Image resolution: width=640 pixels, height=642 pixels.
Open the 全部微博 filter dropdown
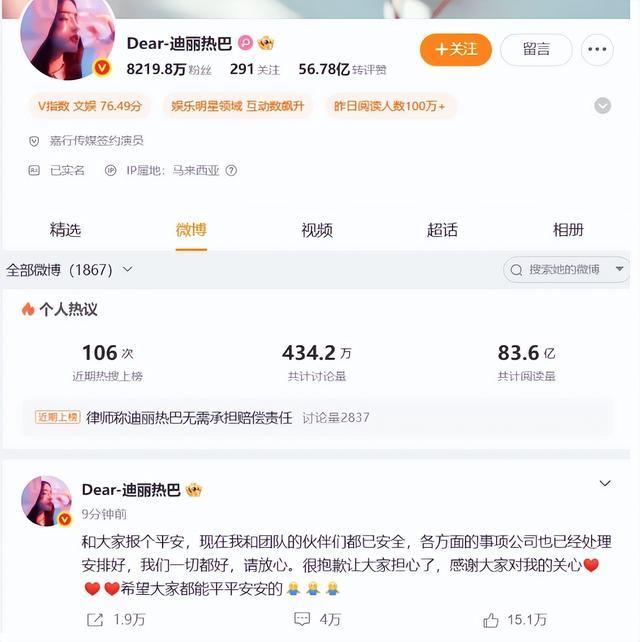(x=70, y=270)
